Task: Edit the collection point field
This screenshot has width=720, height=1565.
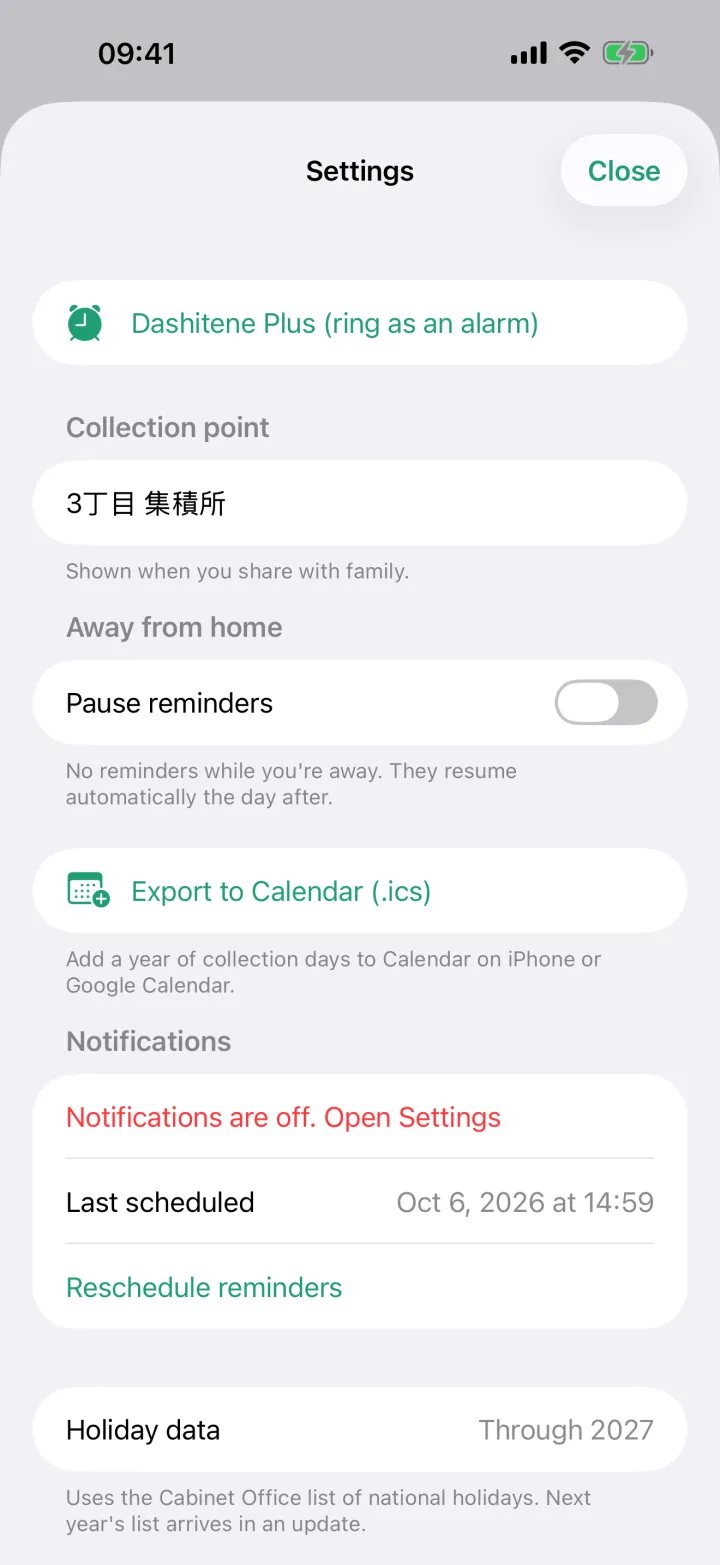Action: click(x=360, y=503)
